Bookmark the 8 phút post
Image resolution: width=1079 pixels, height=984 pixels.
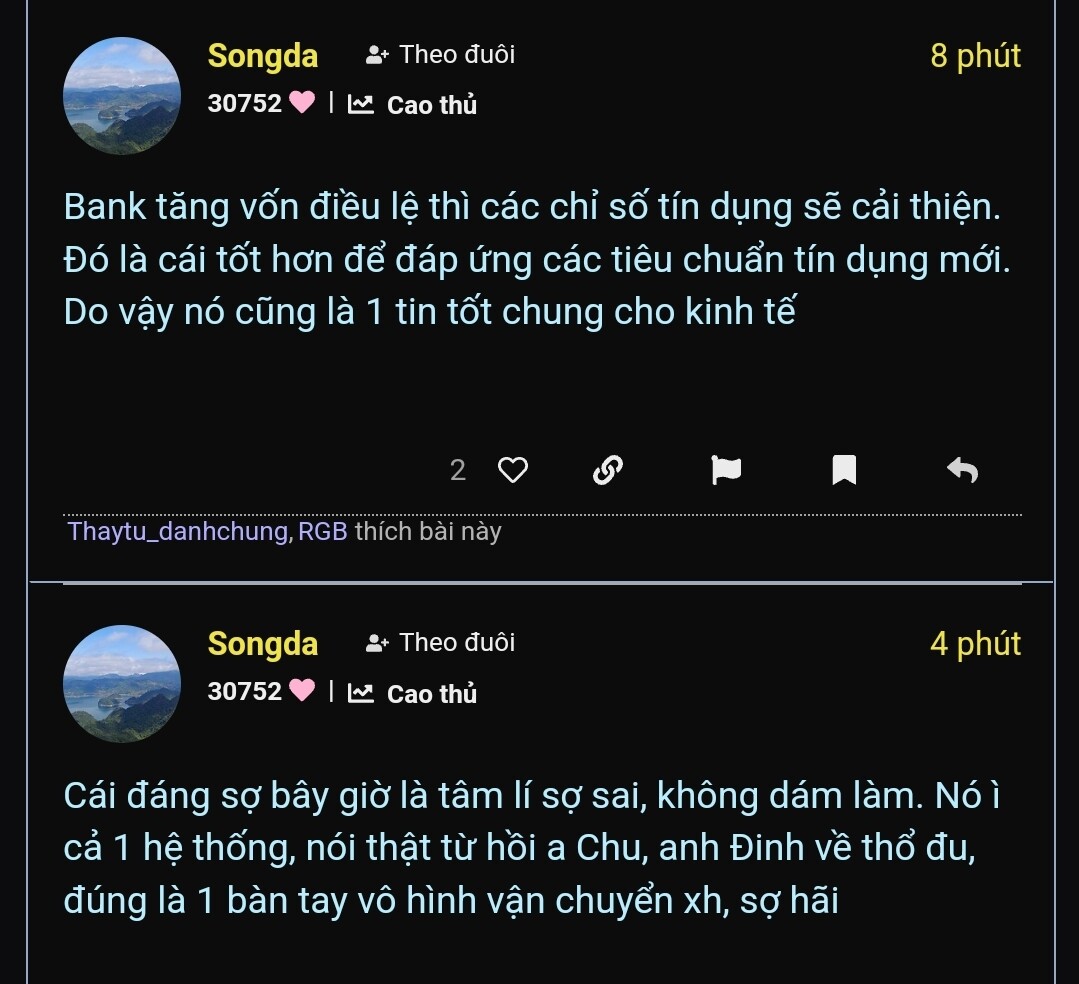click(x=844, y=470)
